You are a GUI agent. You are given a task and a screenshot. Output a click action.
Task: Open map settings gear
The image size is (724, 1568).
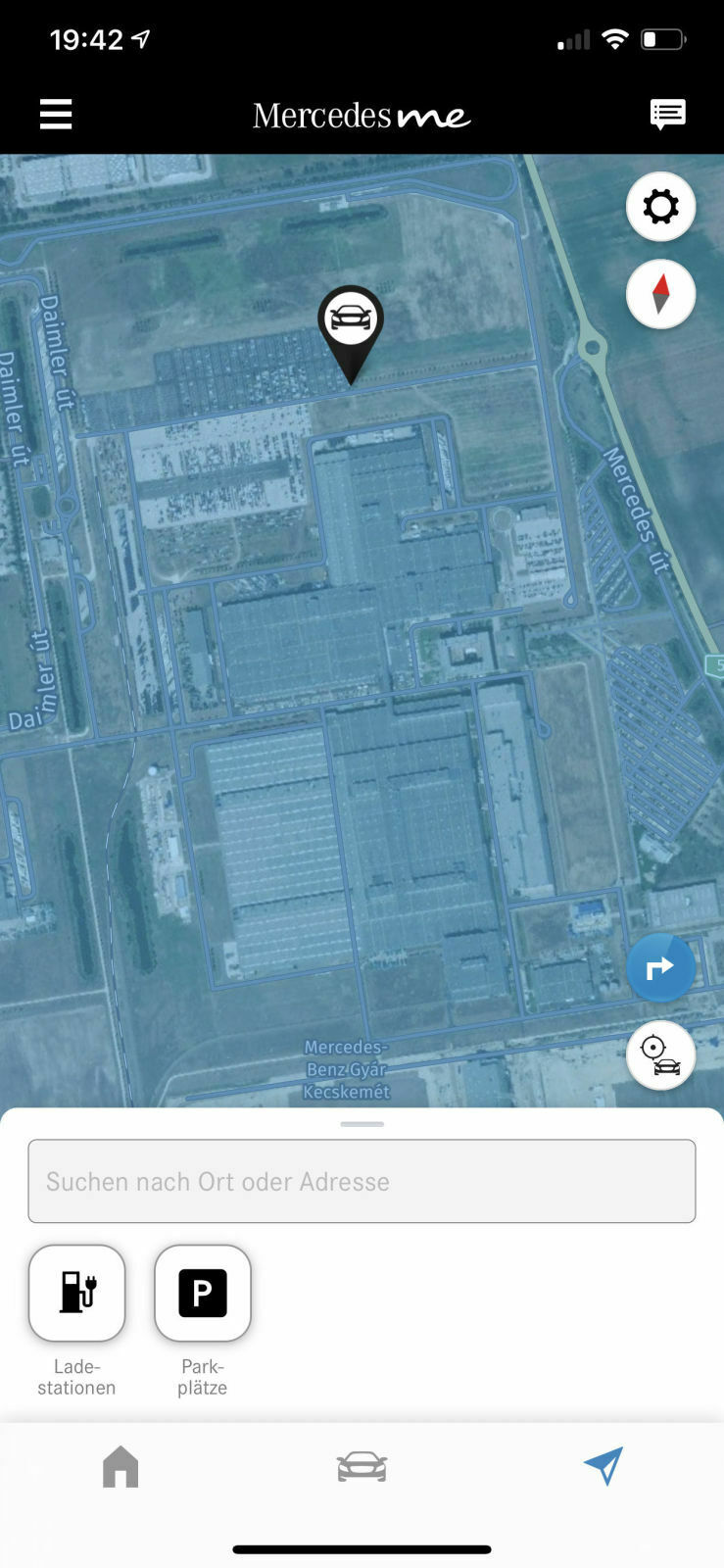tap(660, 207)
